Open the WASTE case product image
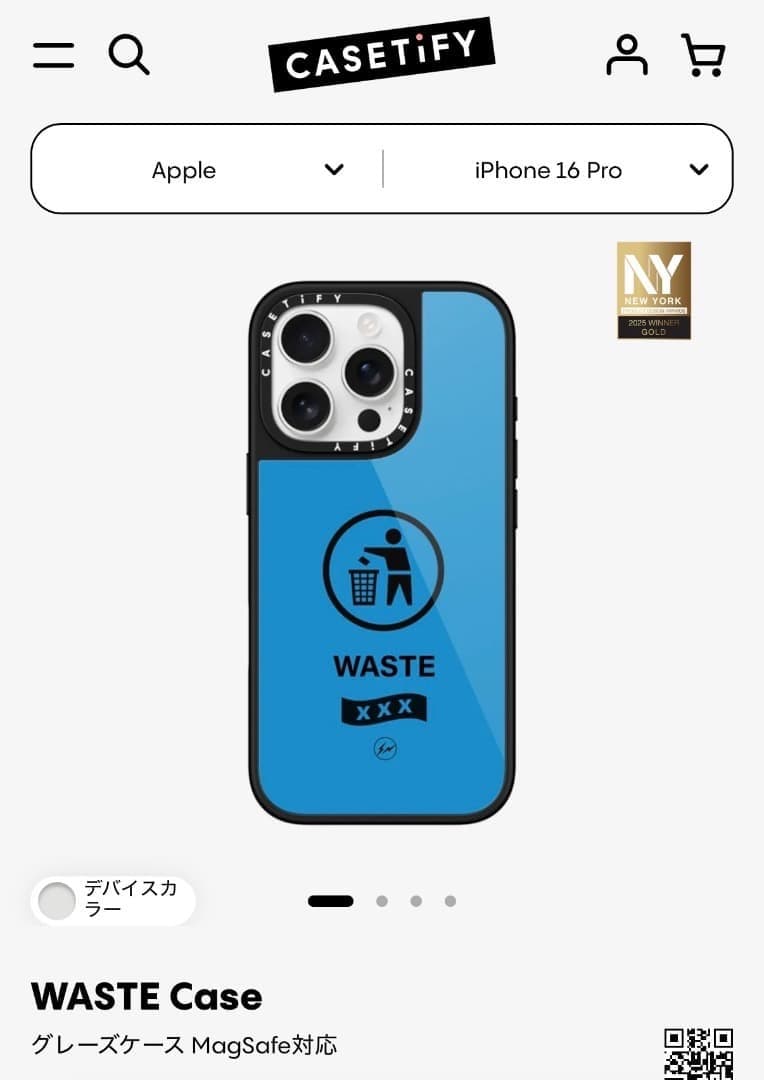This screenshot has height=1080, width=764. tap(381, 553)
